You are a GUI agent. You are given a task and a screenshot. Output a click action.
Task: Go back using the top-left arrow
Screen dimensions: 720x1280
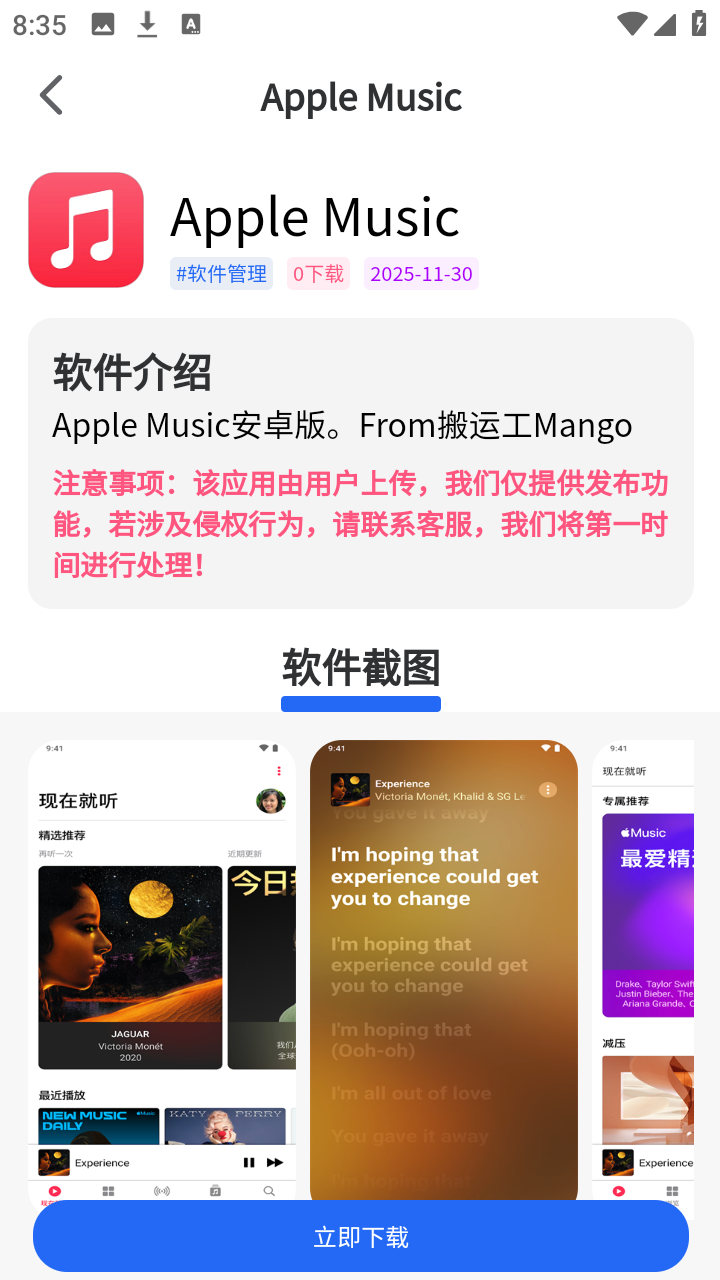point(51,96)
